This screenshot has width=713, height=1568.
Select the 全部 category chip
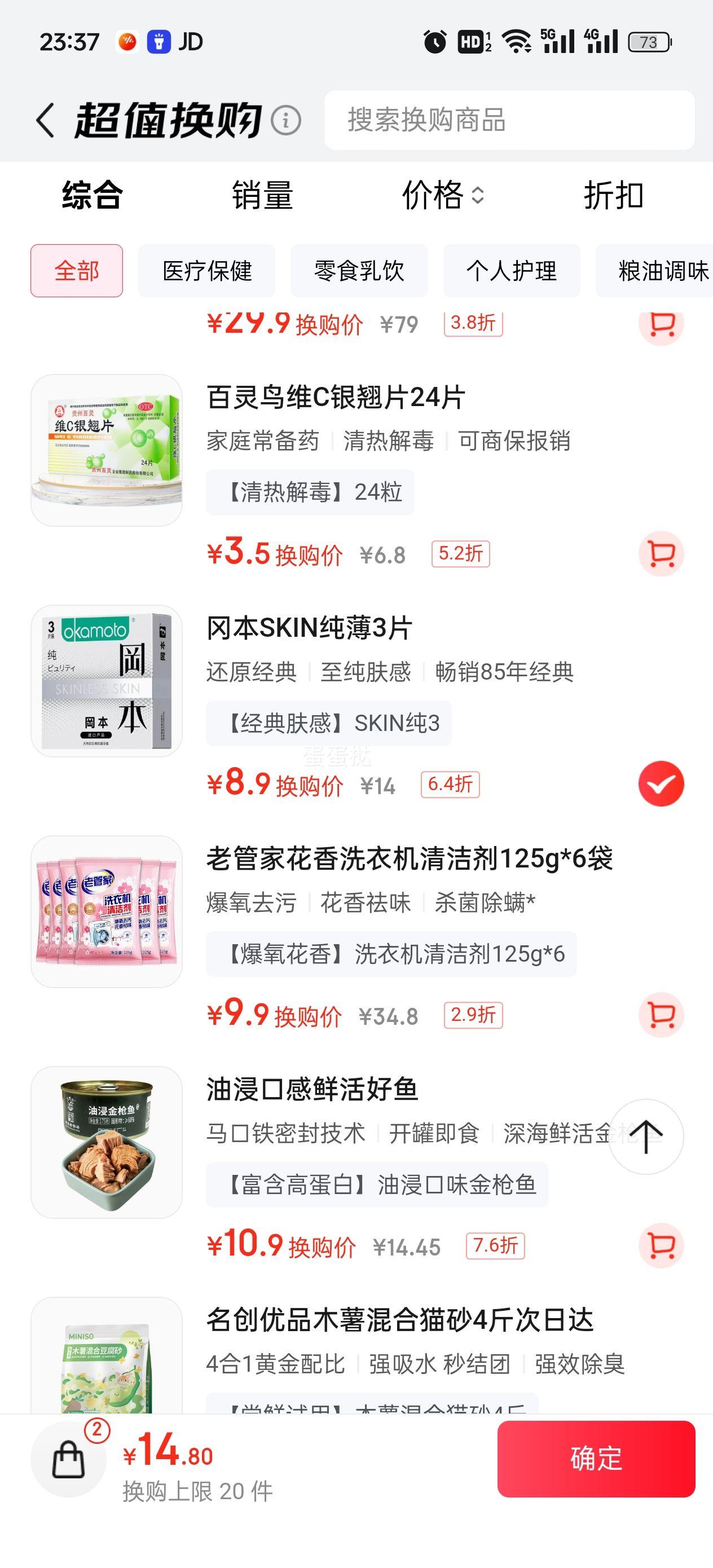click(x=77, y=271)
